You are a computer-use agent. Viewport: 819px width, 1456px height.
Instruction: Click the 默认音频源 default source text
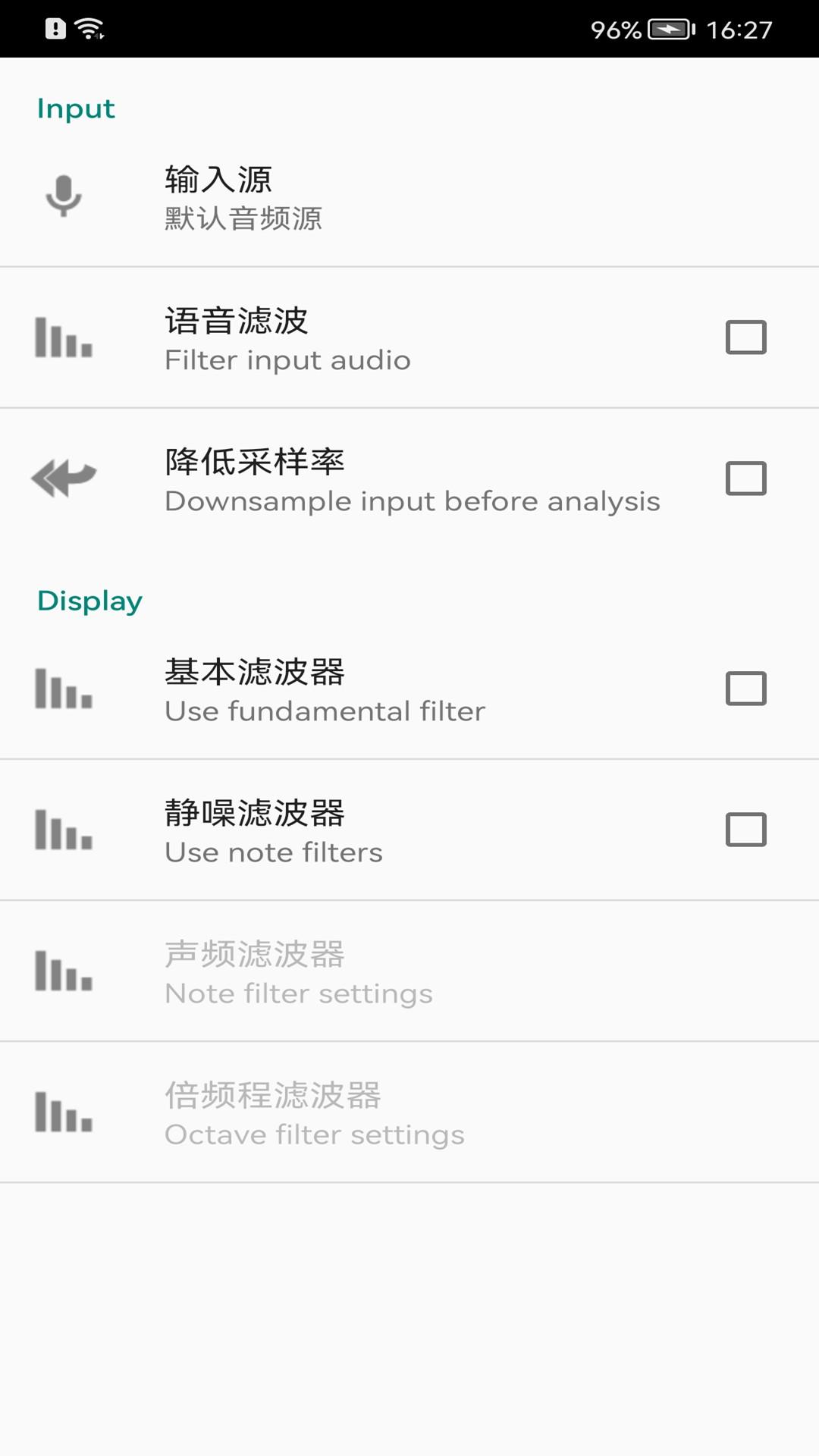pos(243,220)
